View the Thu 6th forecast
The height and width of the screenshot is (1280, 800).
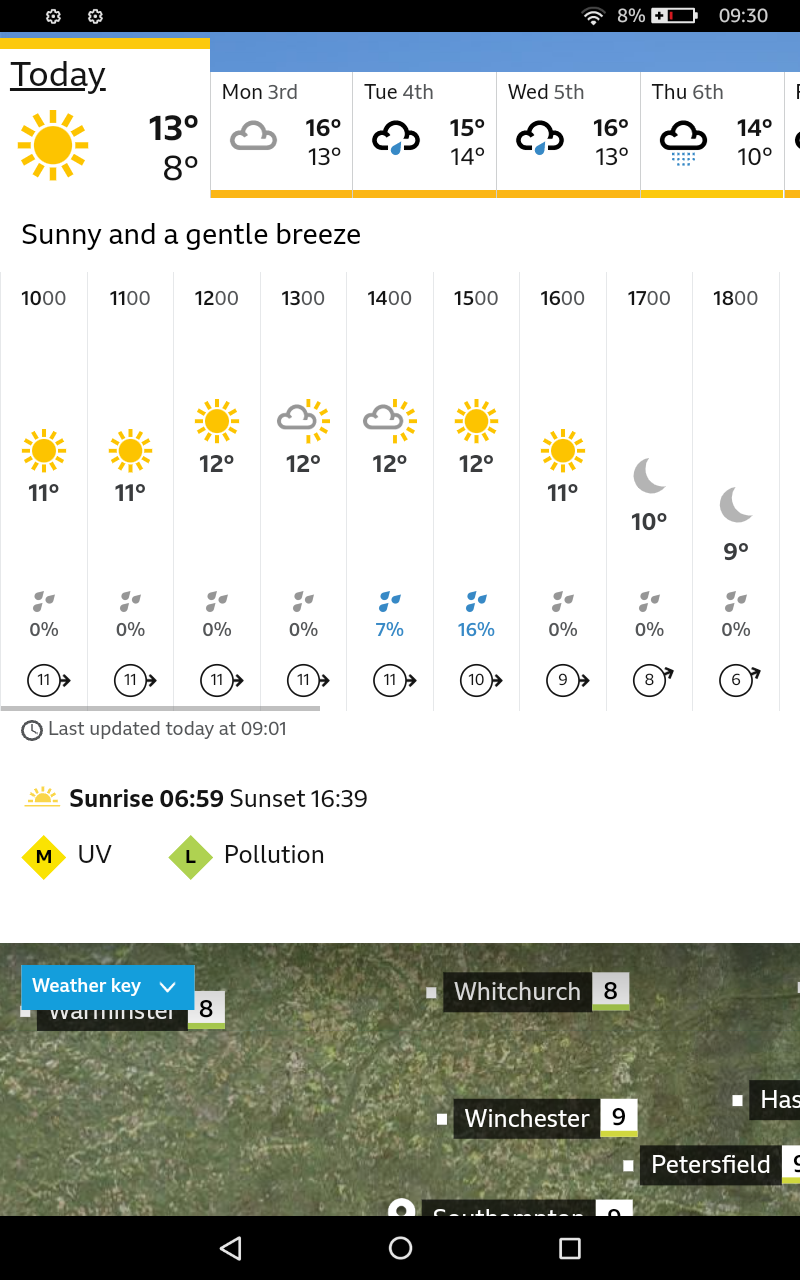coord(712,135)
